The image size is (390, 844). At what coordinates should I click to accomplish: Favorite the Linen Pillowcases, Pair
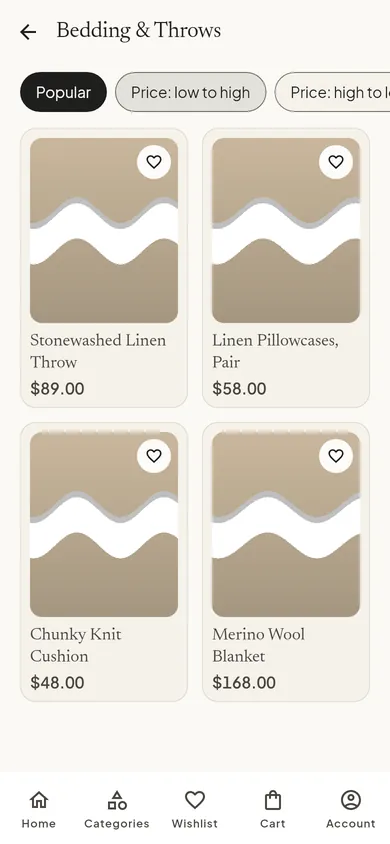pos(336,161)
